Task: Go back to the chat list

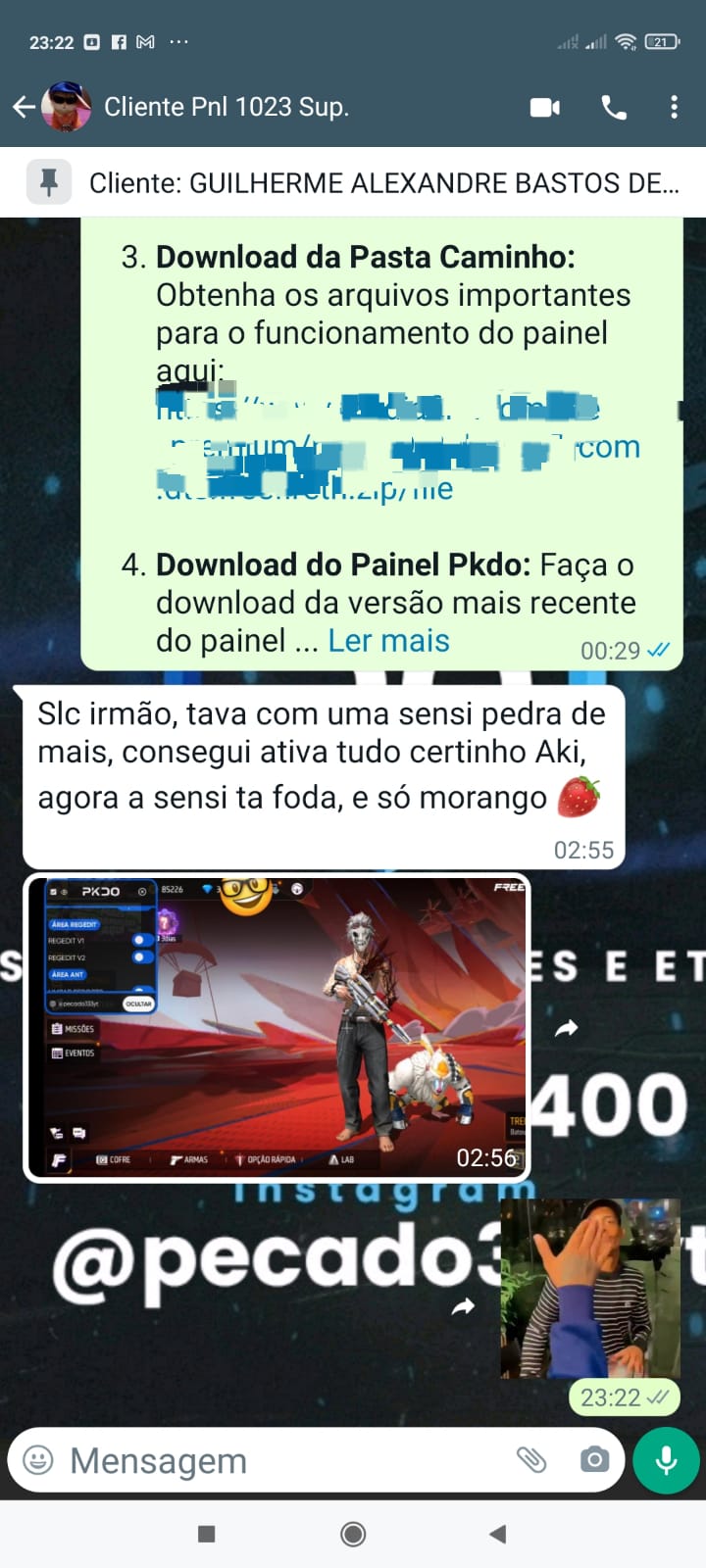Action: (x=24, y=107)
